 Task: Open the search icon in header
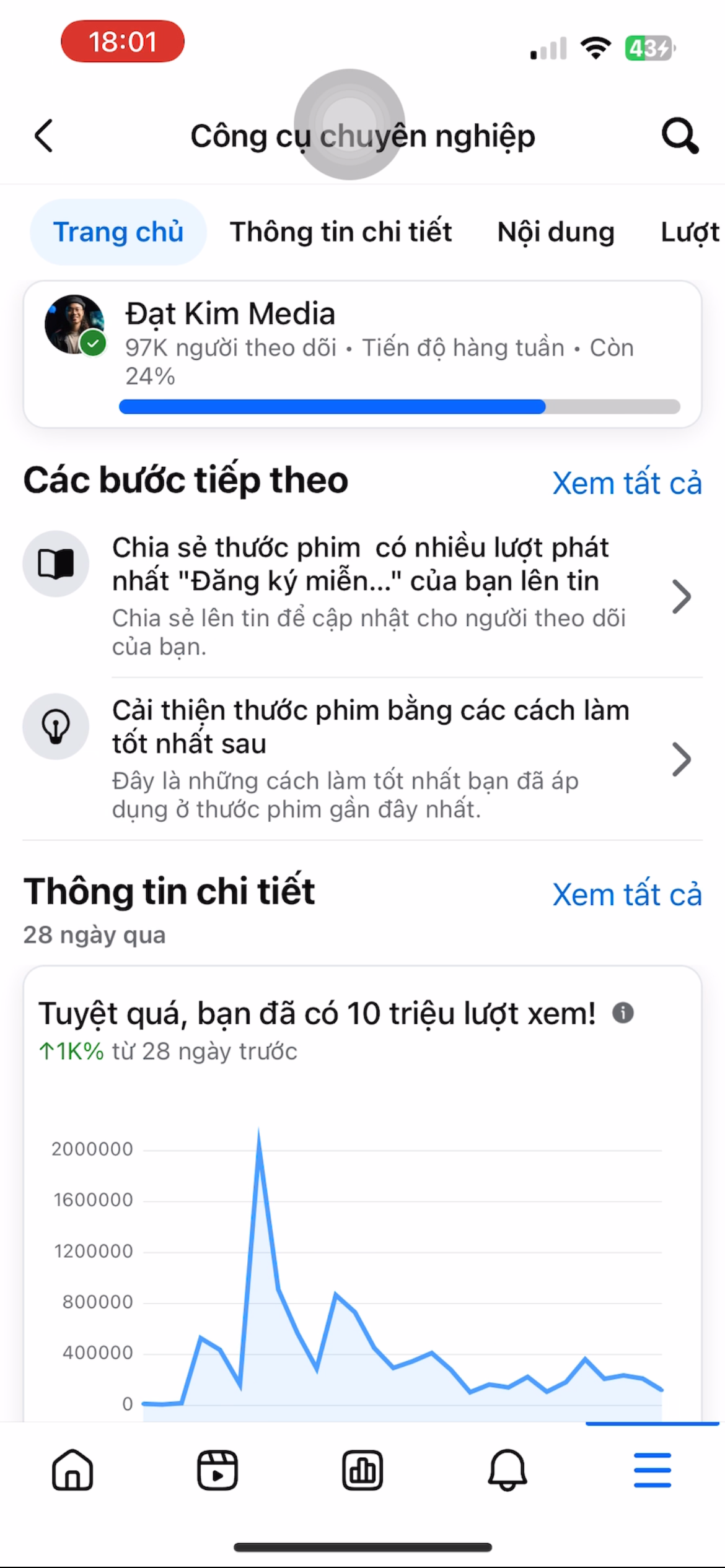pos(680,136)
